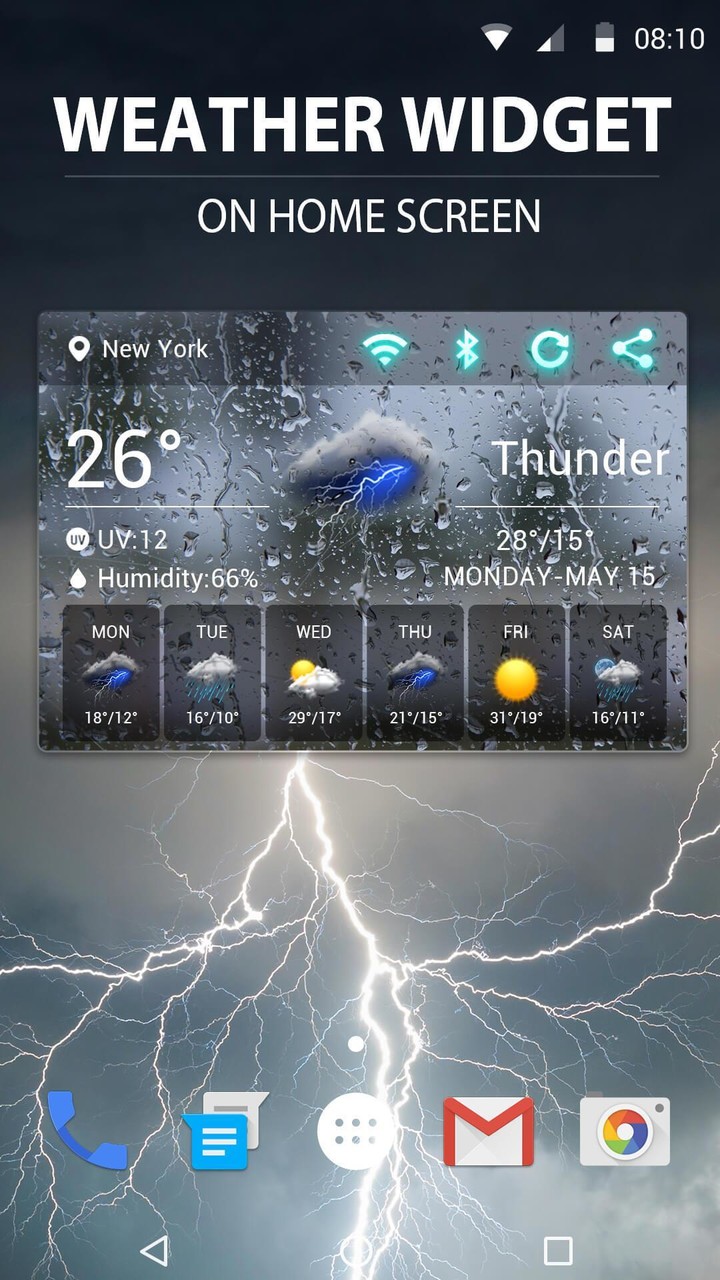Click the location pin icon
The width and height of the screenshot is (720, 1280).
coord(78,348)
